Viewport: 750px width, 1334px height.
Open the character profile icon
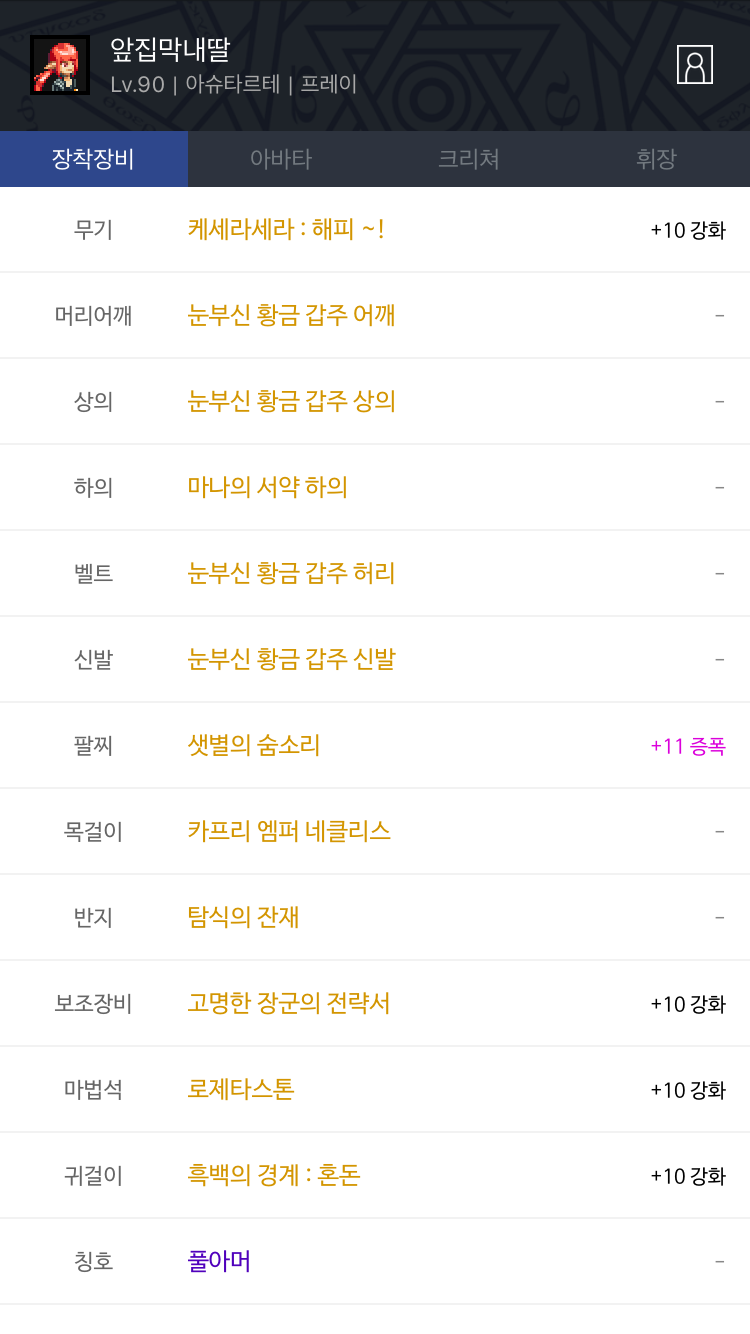coord(694,65)
